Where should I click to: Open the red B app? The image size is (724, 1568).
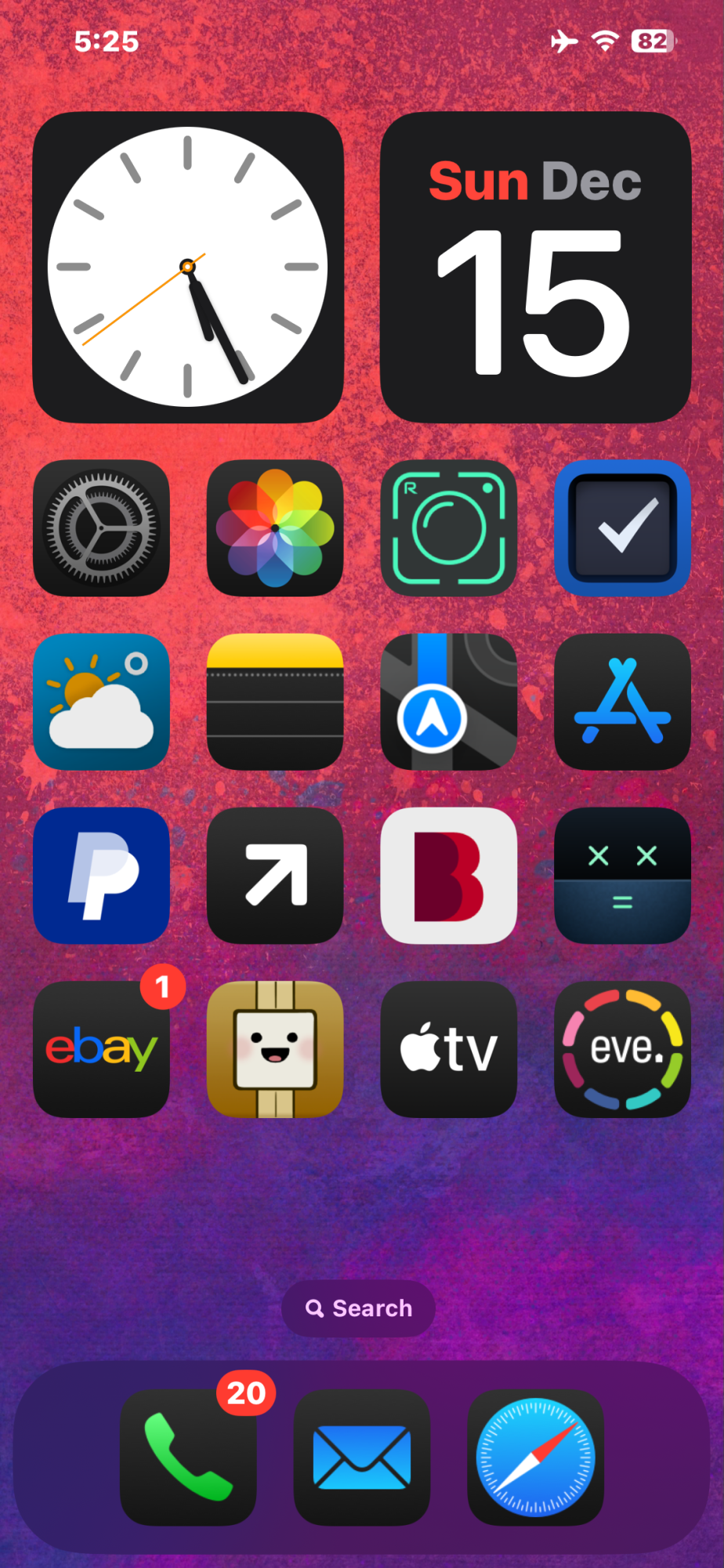point(448,876)
